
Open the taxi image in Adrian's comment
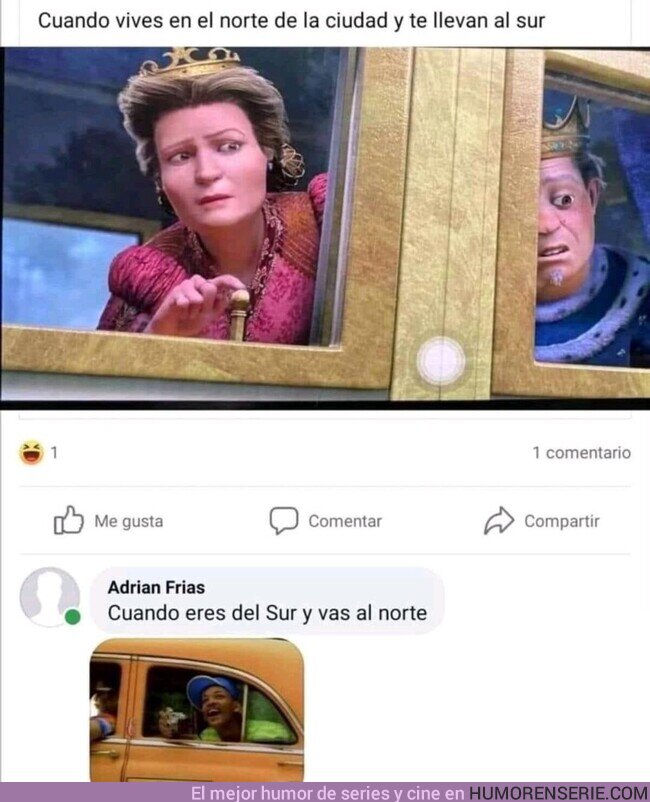click(x=197, y=710)
